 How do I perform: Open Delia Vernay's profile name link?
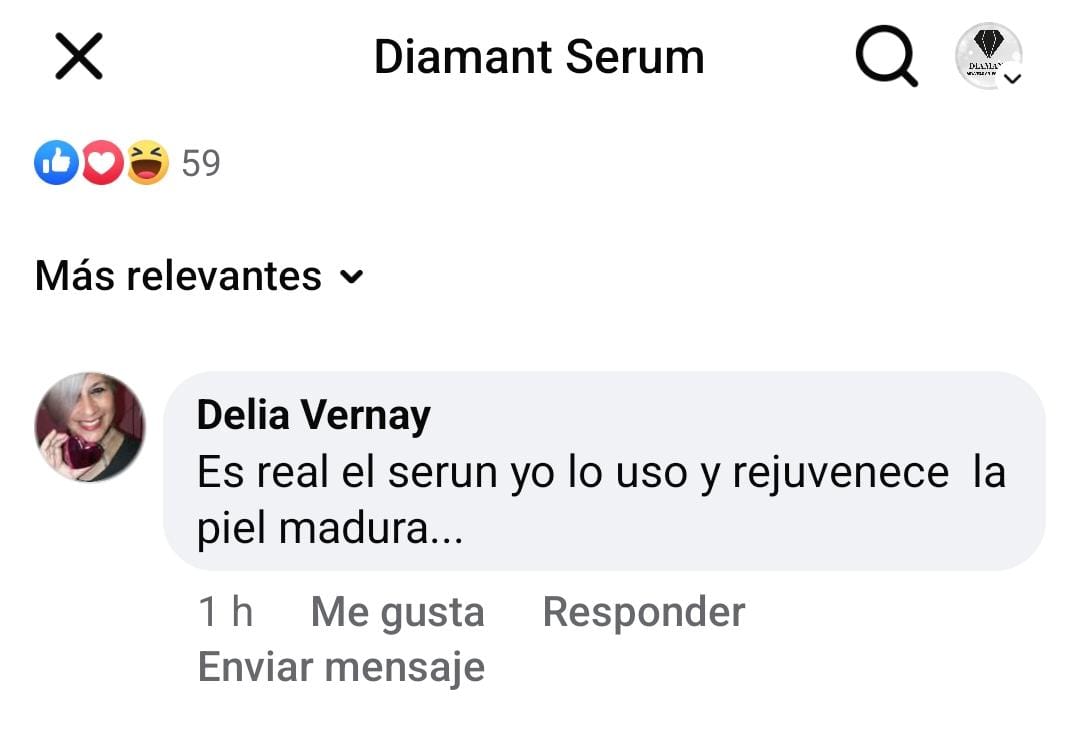tap(313, 414)
